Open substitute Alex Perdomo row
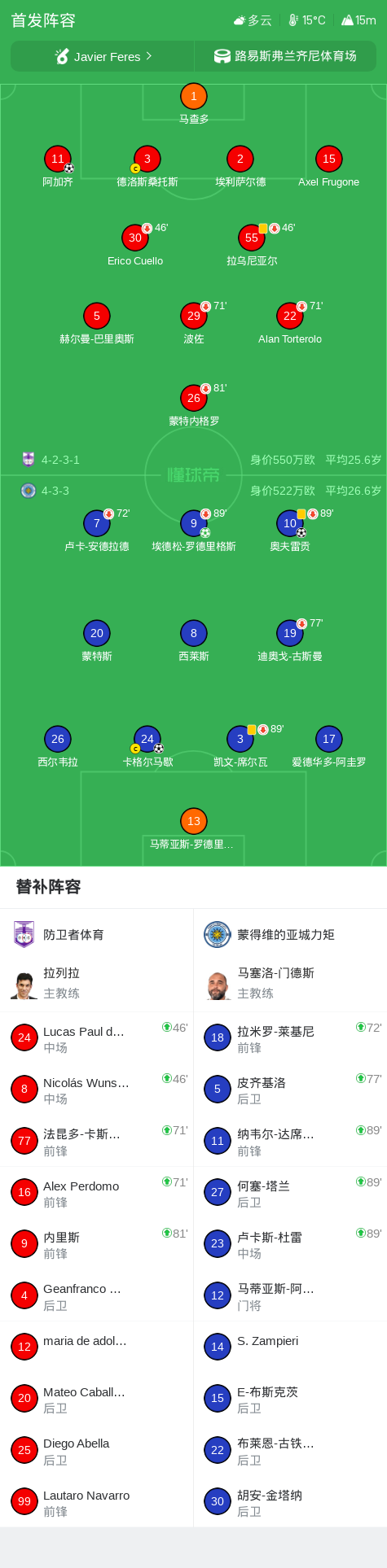This screenshot has height=1568, width=387. 97,1192
